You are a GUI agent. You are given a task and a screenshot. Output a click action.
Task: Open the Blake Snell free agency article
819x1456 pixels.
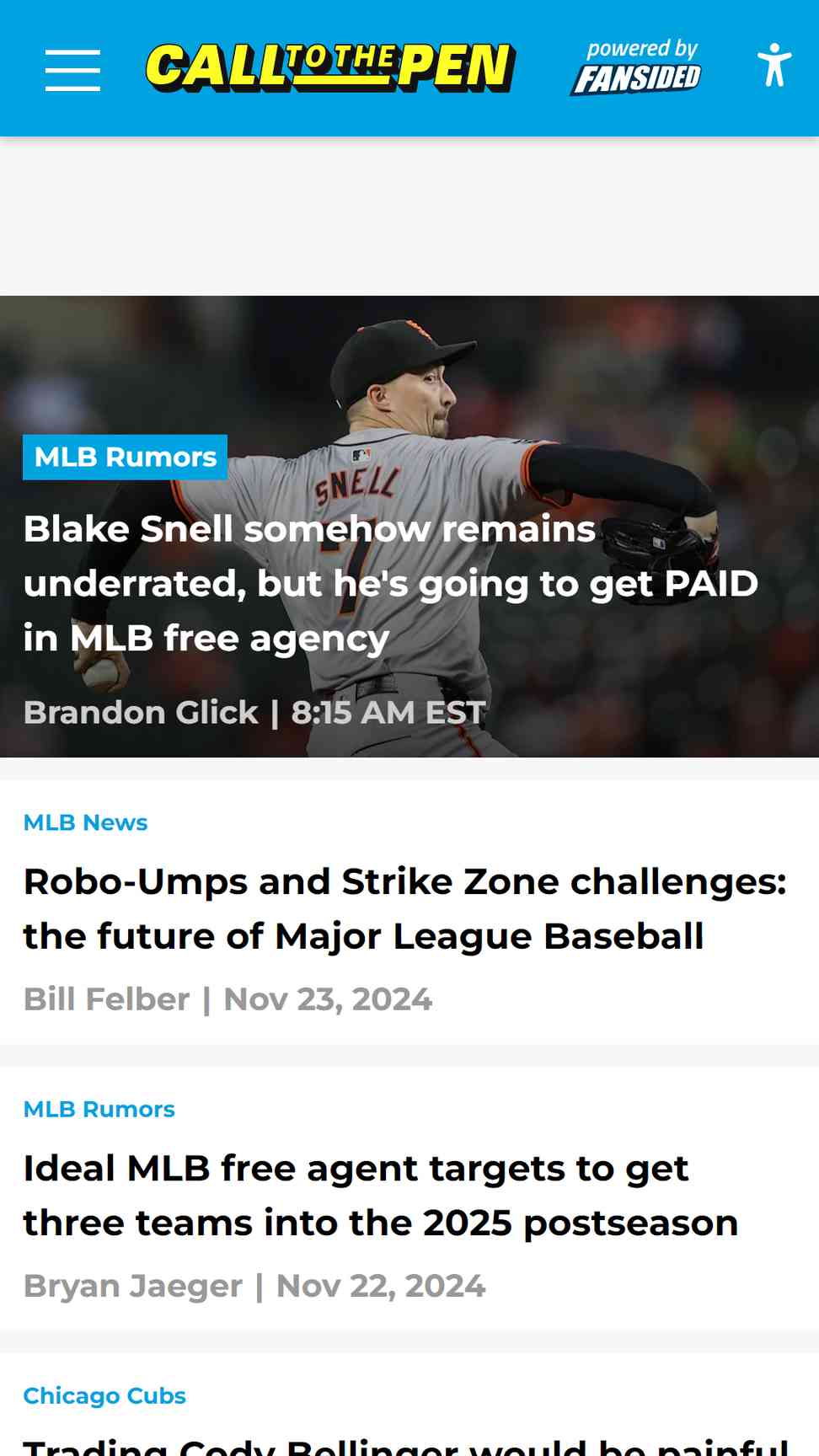coord(391,583)
